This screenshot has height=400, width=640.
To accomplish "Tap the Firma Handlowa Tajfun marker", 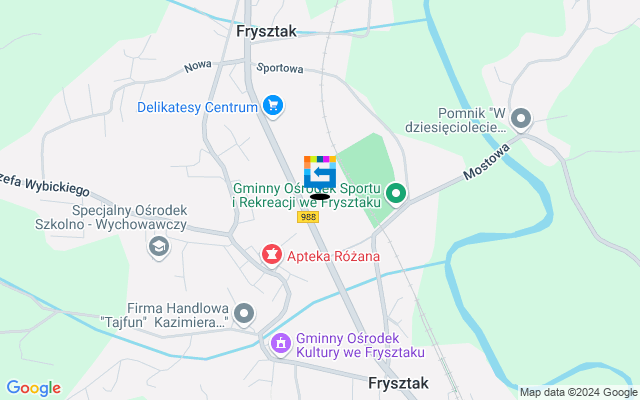I will [x=244, y=315].
